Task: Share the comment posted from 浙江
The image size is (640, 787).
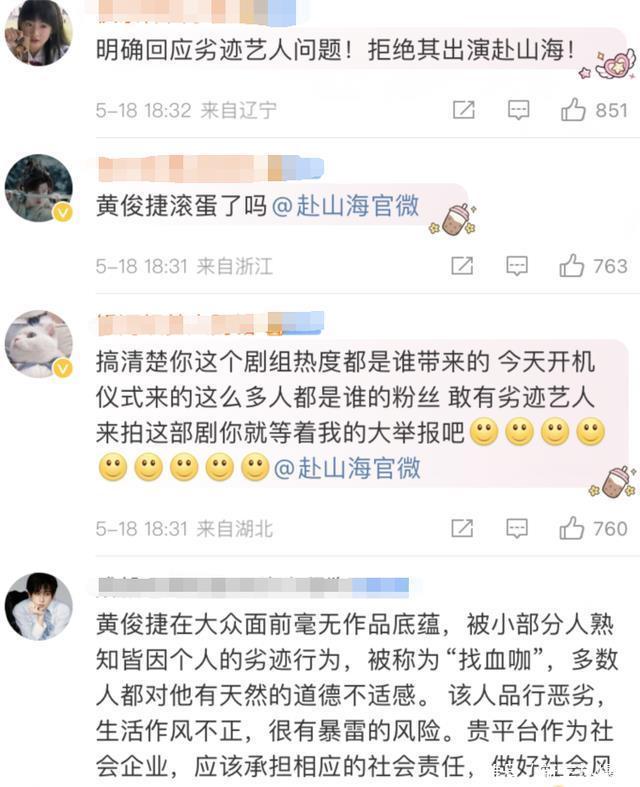Action: (x=461, y=266)
